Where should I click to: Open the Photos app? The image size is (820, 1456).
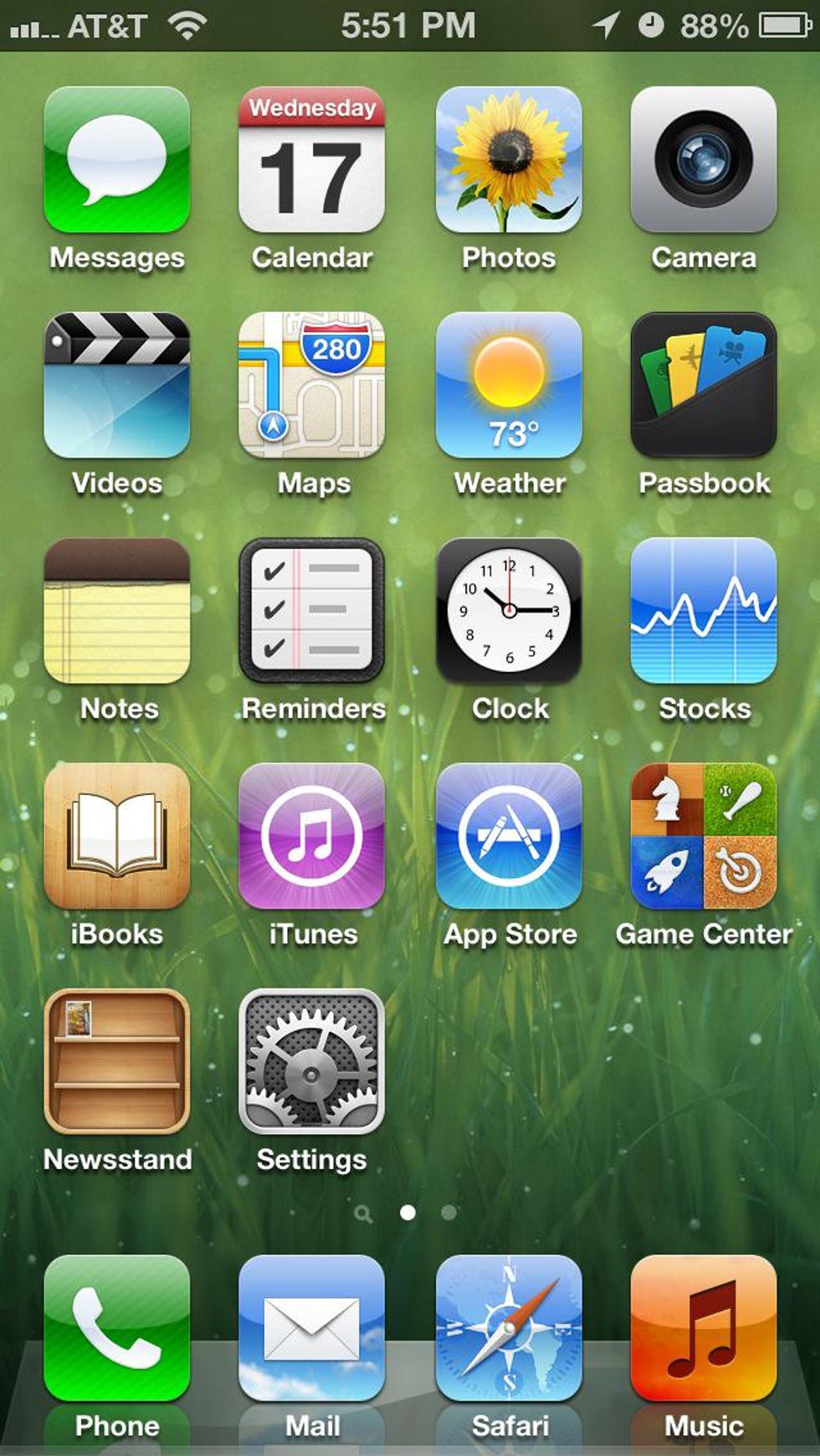(509, 160)
